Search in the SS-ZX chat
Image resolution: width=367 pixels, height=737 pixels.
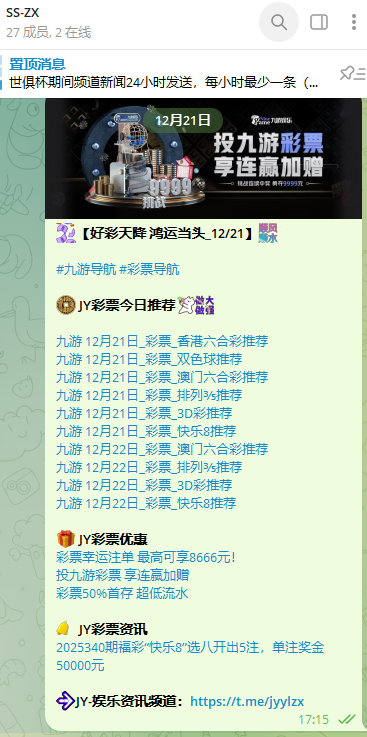tap(279, 22)
